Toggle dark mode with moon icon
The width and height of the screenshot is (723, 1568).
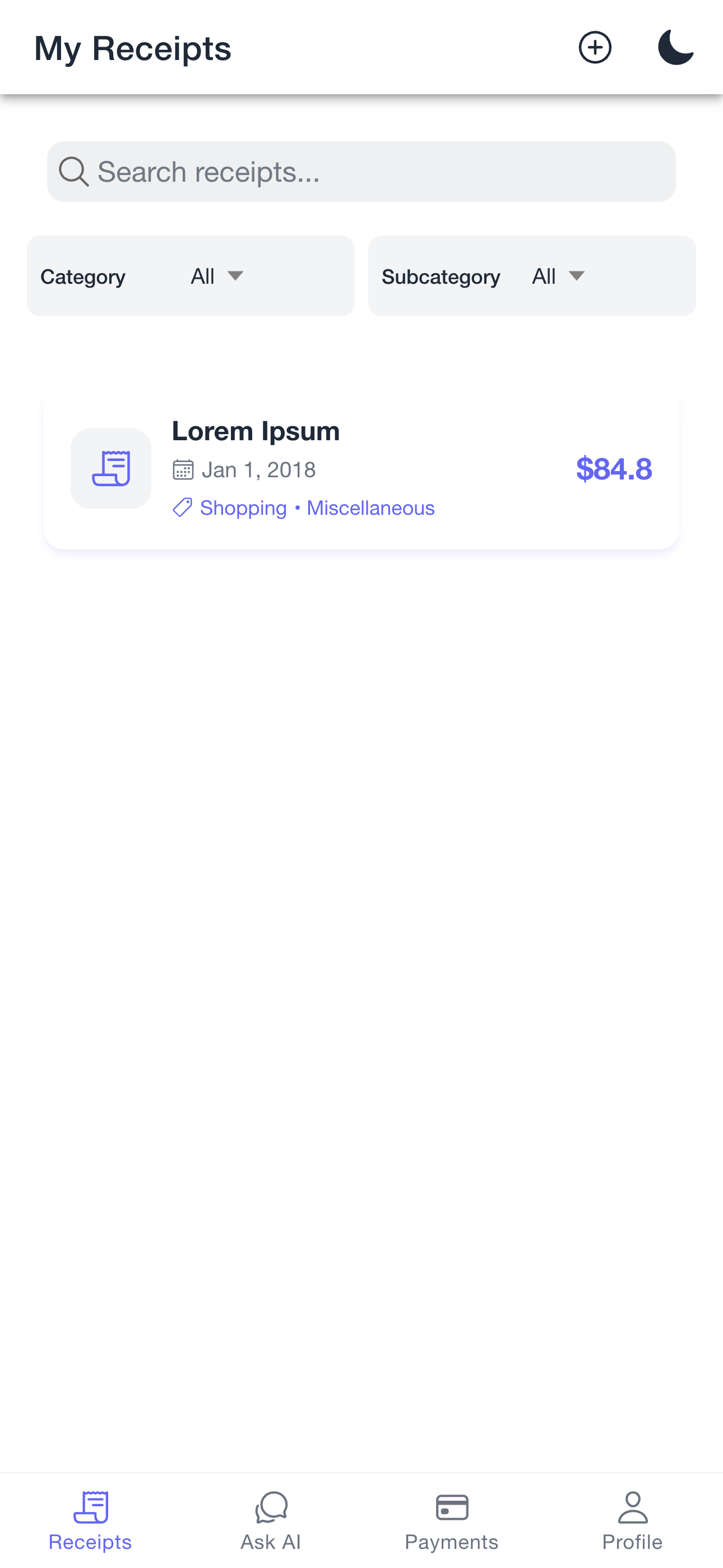675,48
